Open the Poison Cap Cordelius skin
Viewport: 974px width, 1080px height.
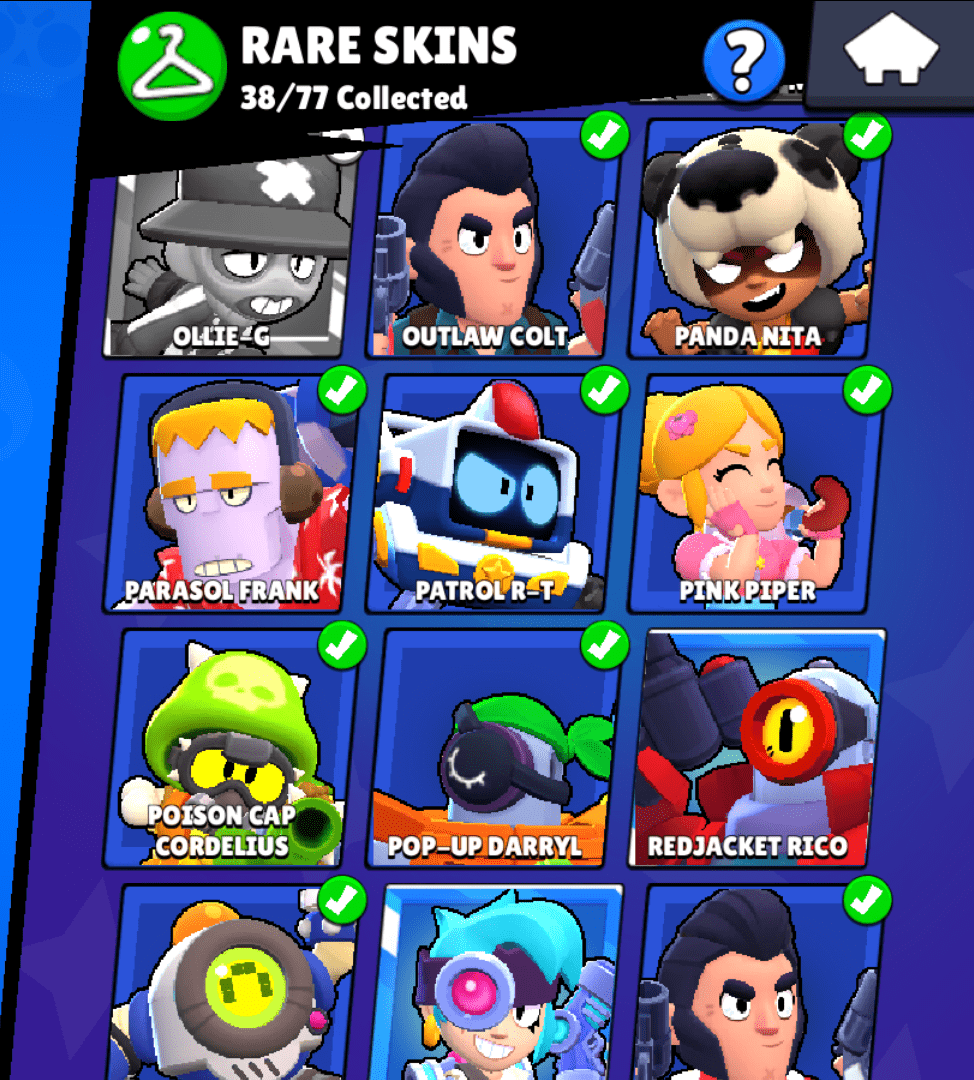230,750
